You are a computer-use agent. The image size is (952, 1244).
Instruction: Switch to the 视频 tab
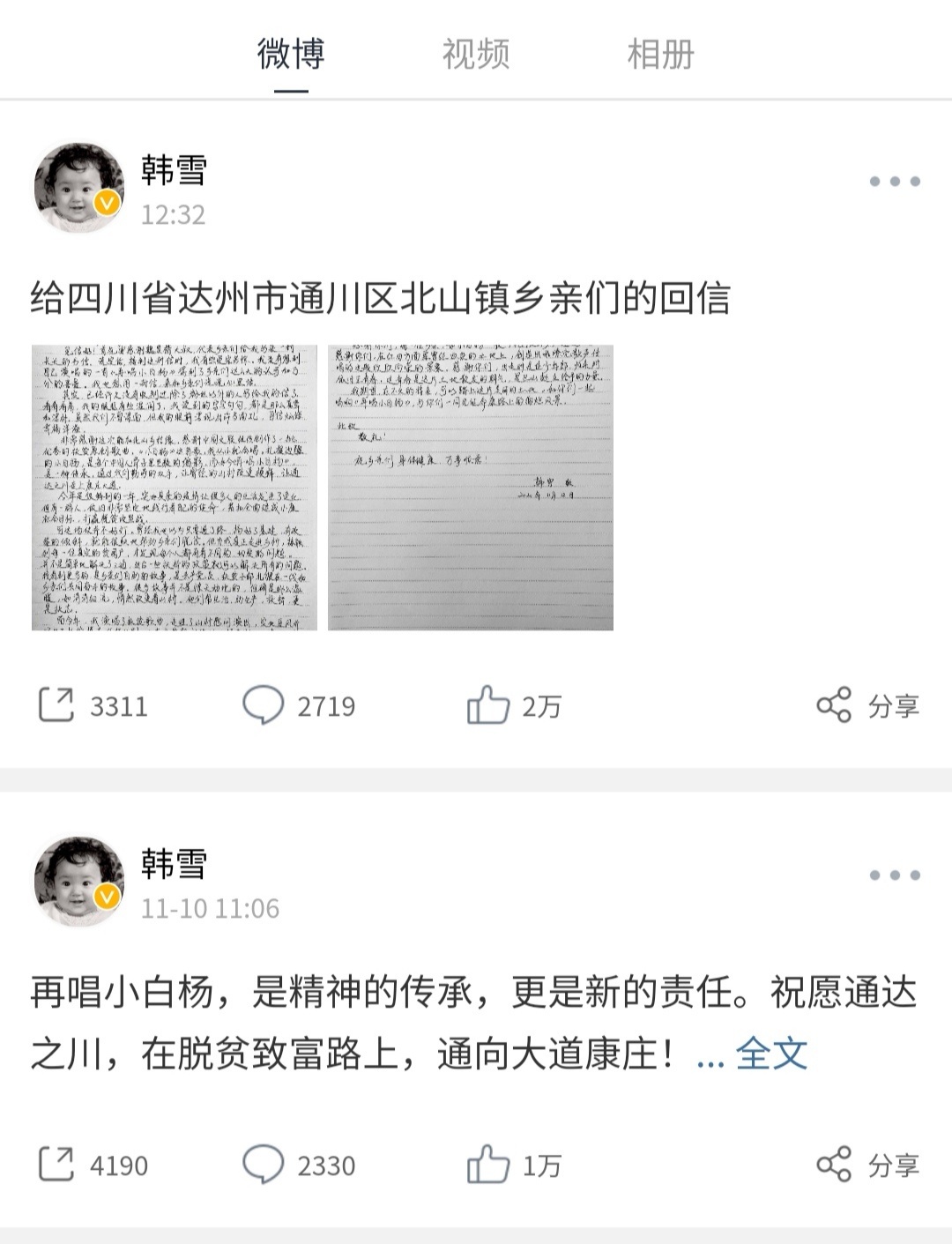point(475,55)
